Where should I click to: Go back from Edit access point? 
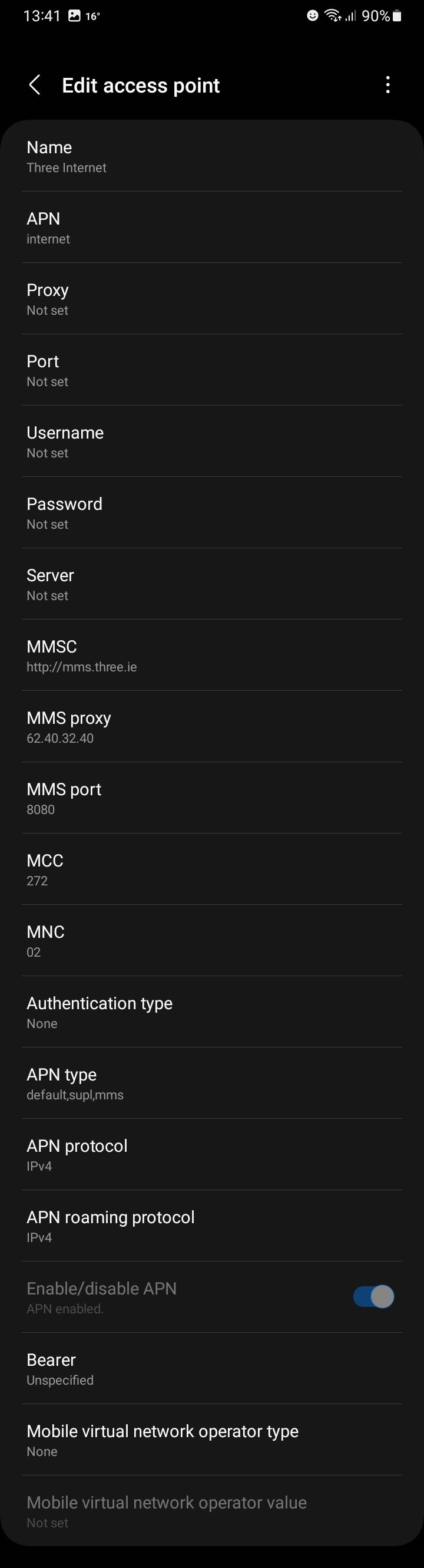point(35,85)
